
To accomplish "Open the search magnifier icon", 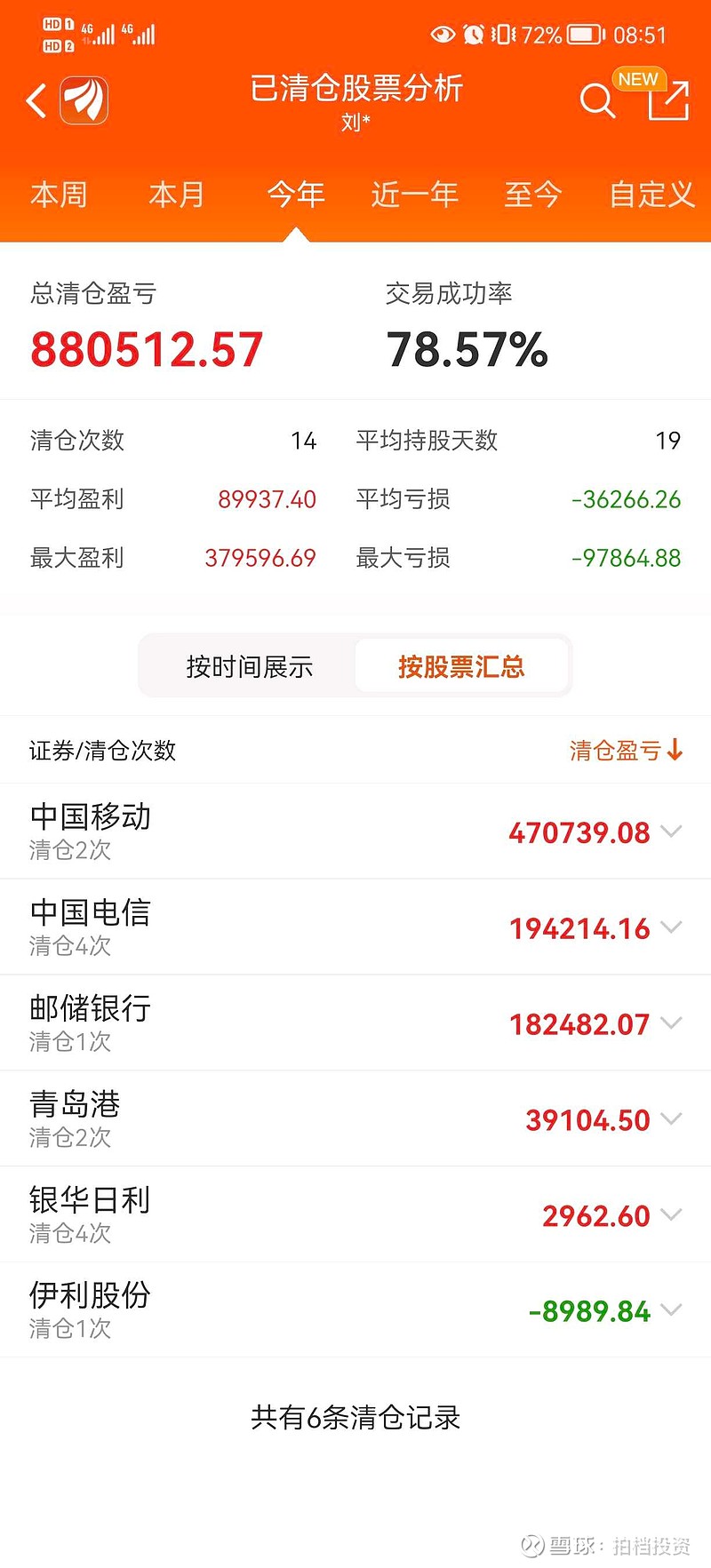I will click(597, 101).
